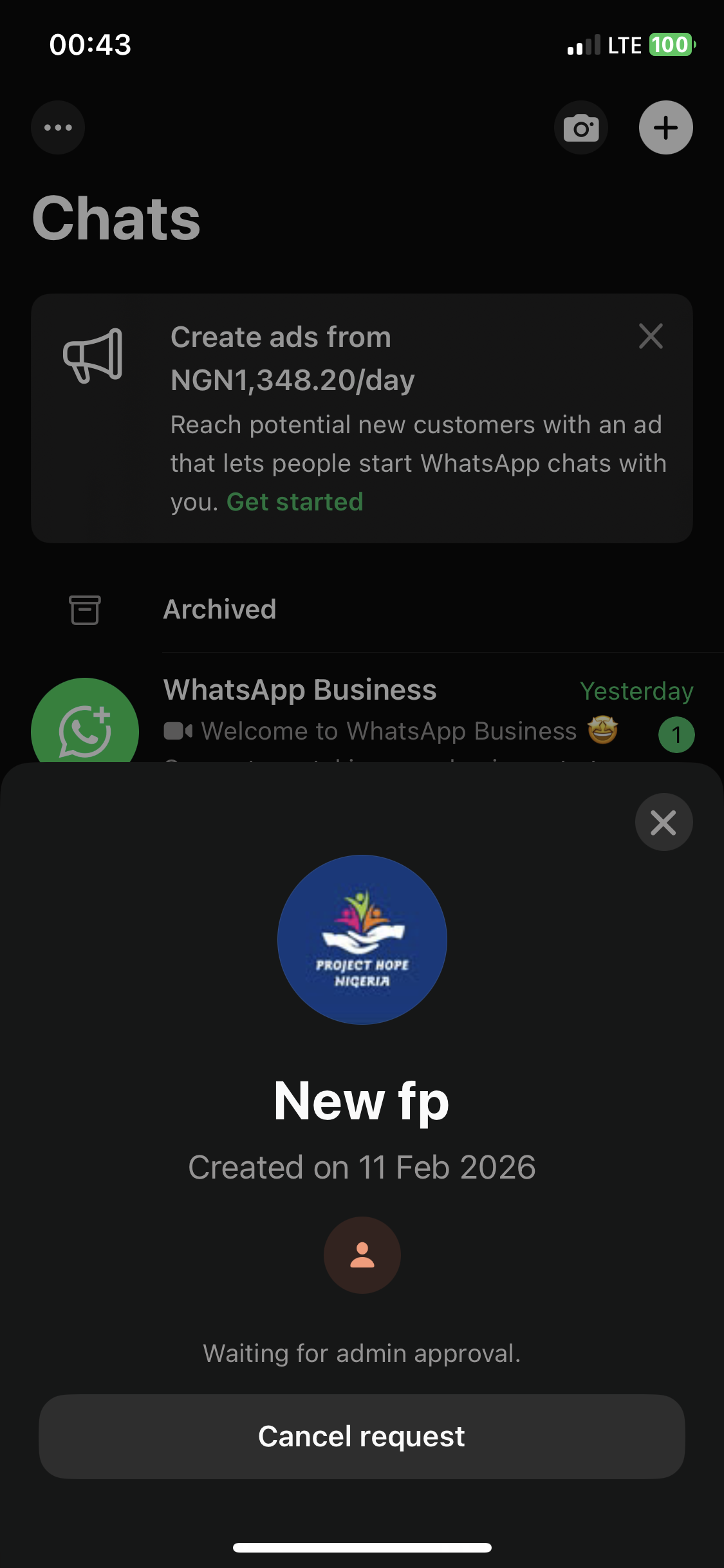Image resolution: width=724 pixels, height=1568 pixels.
Task: Cancel the group join request
Action: 362,1436
